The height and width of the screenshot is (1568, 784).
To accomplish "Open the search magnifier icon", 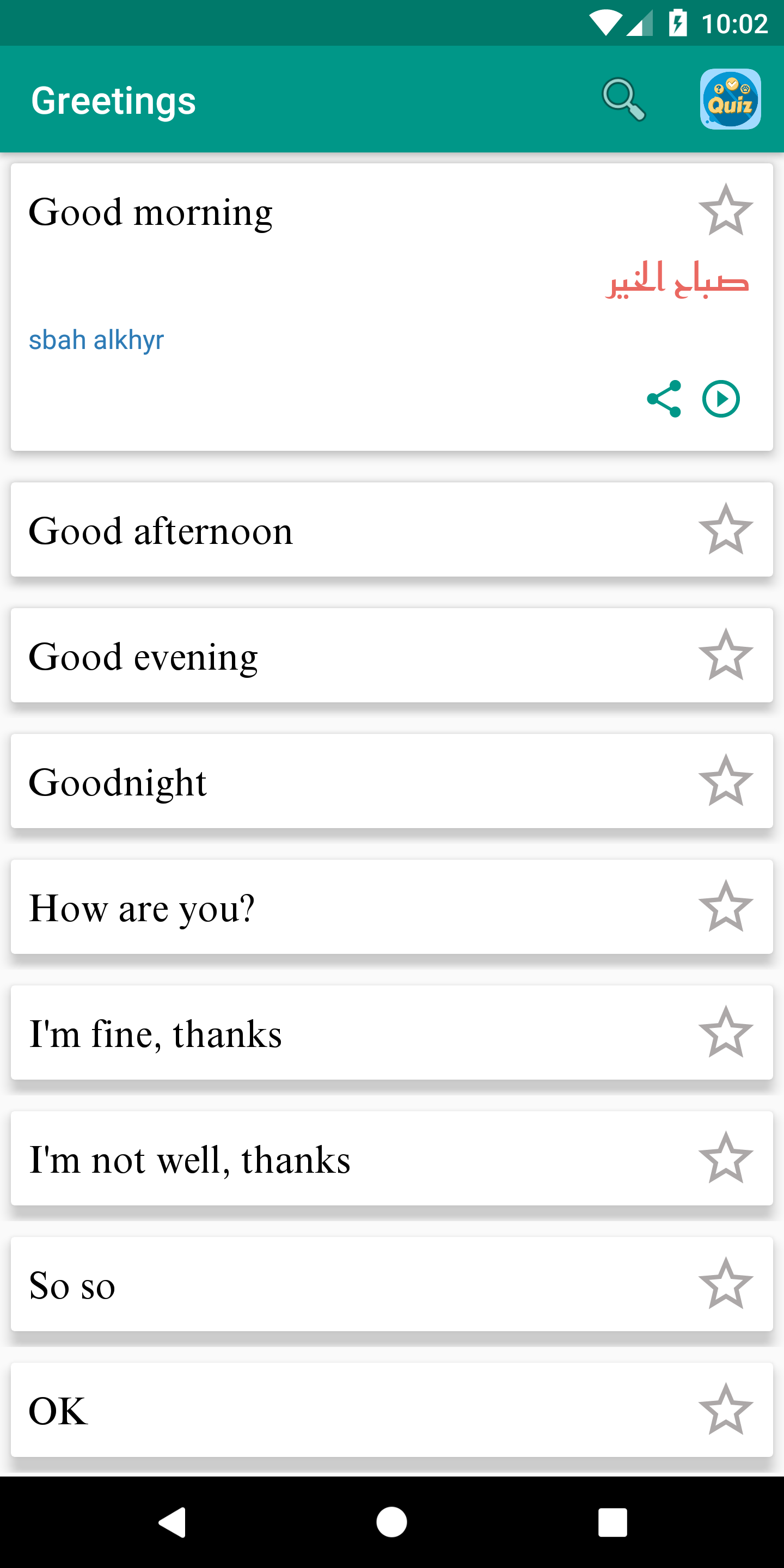I will pos(623,99).
